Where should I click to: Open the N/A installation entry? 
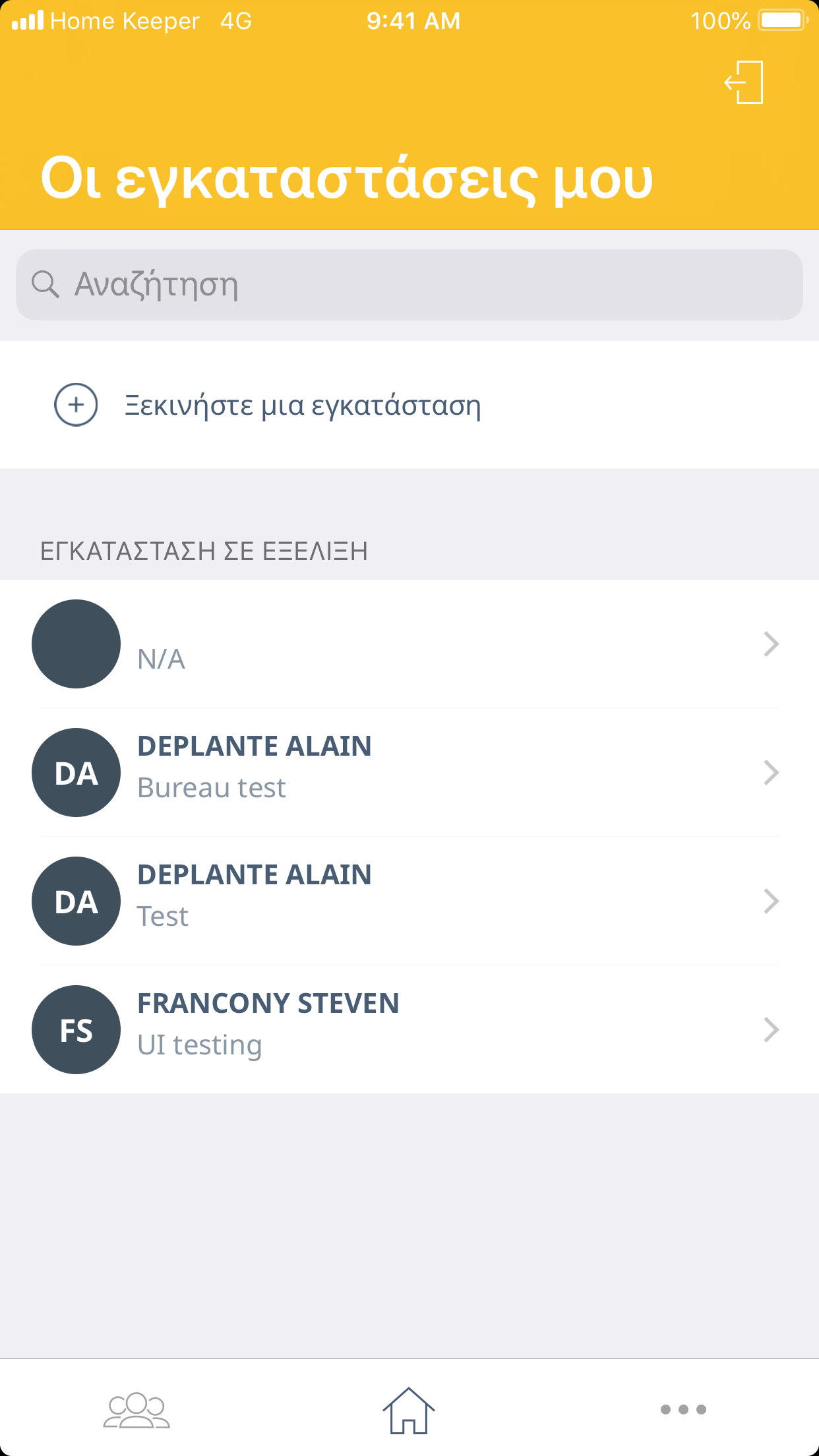pos(409,644)
